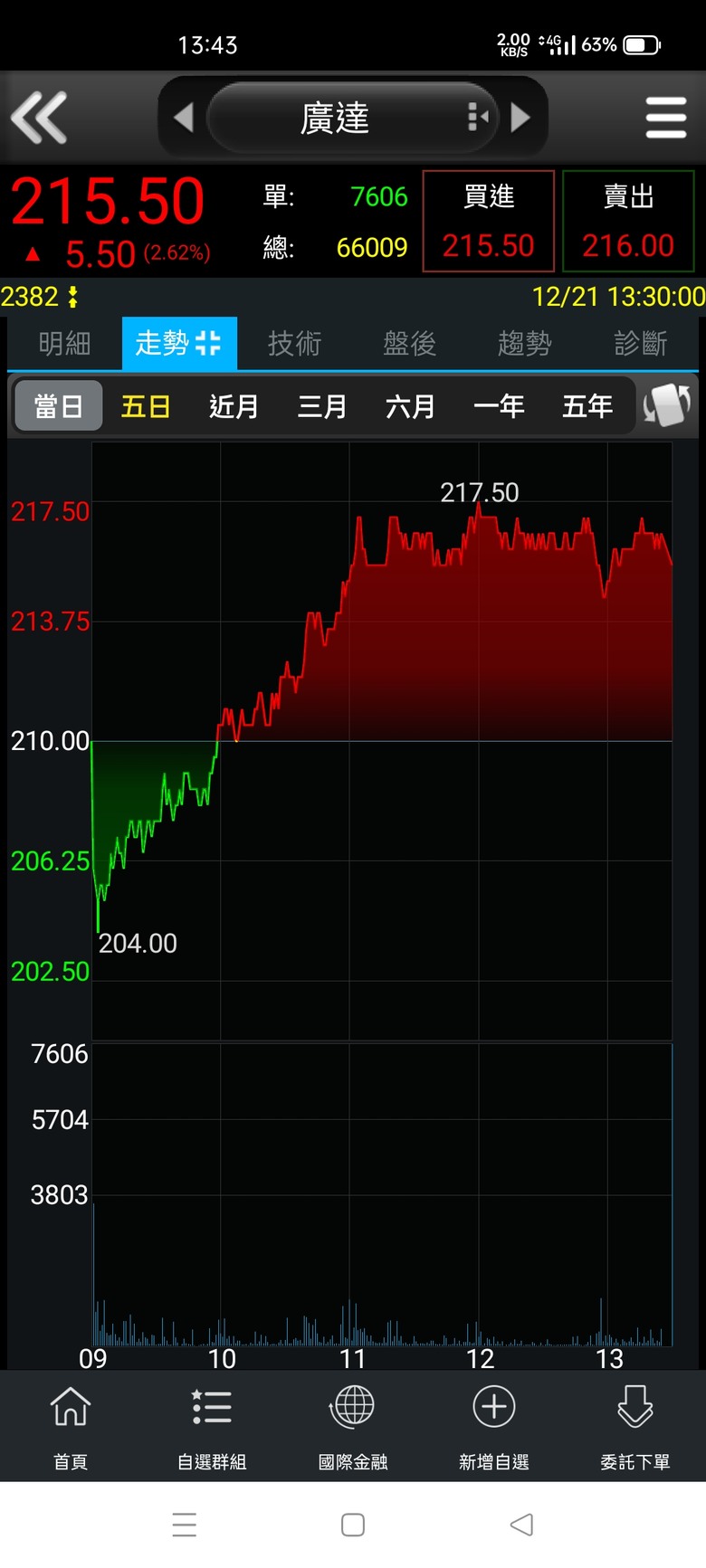Go back with the double-arrow icon

point(39,118)
